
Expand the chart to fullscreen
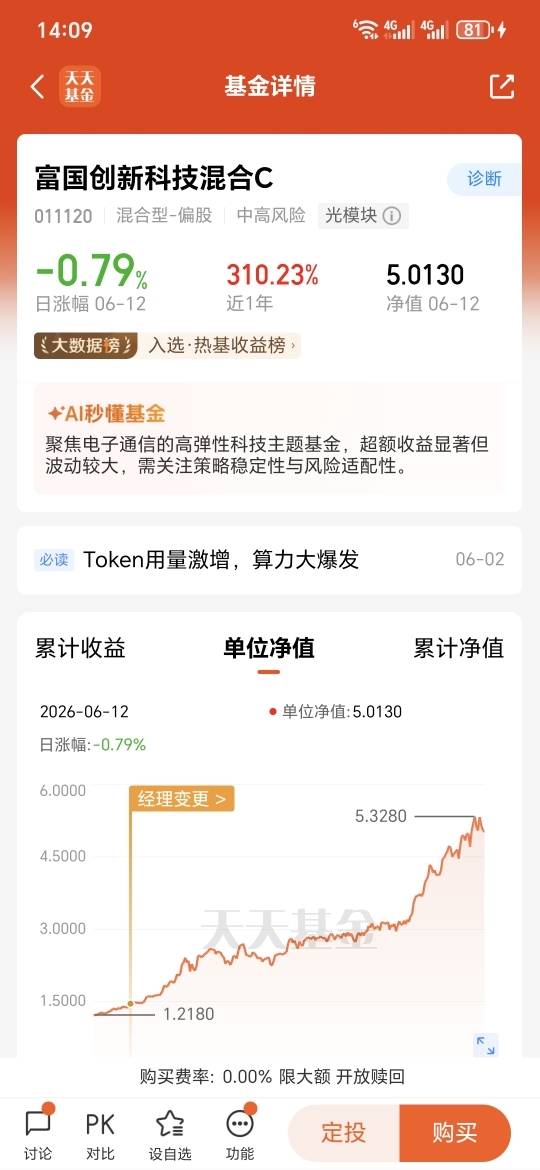tap(486, 1045)
